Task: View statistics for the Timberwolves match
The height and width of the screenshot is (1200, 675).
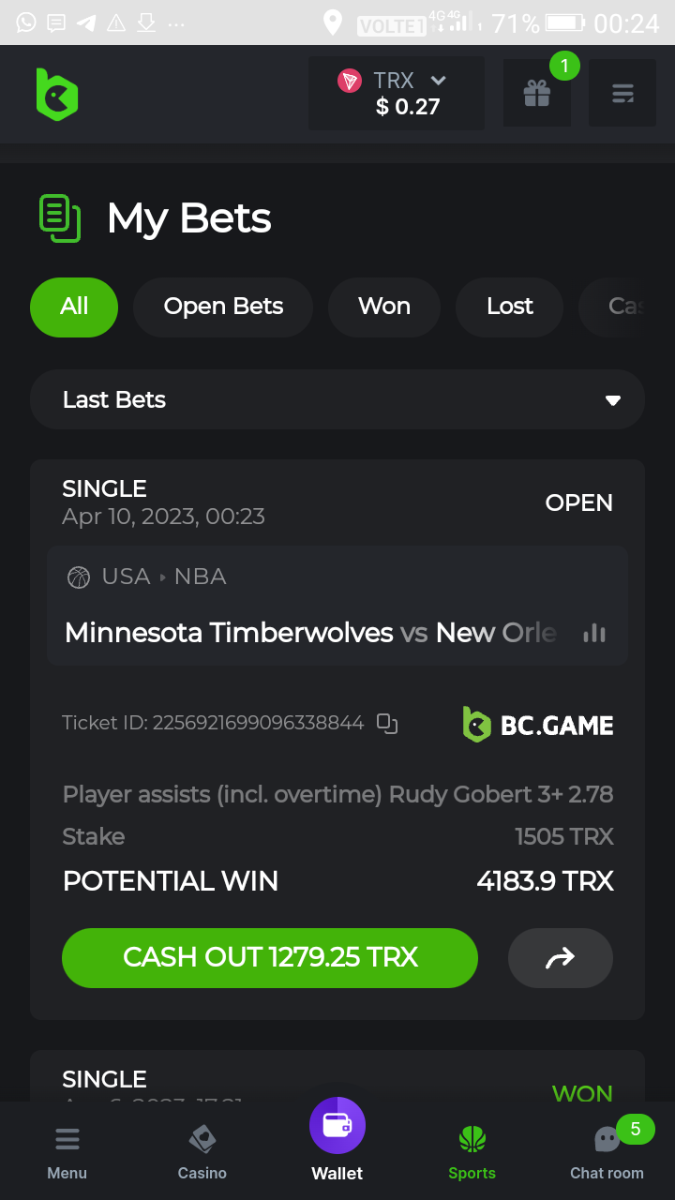Action: pos(595,633)
